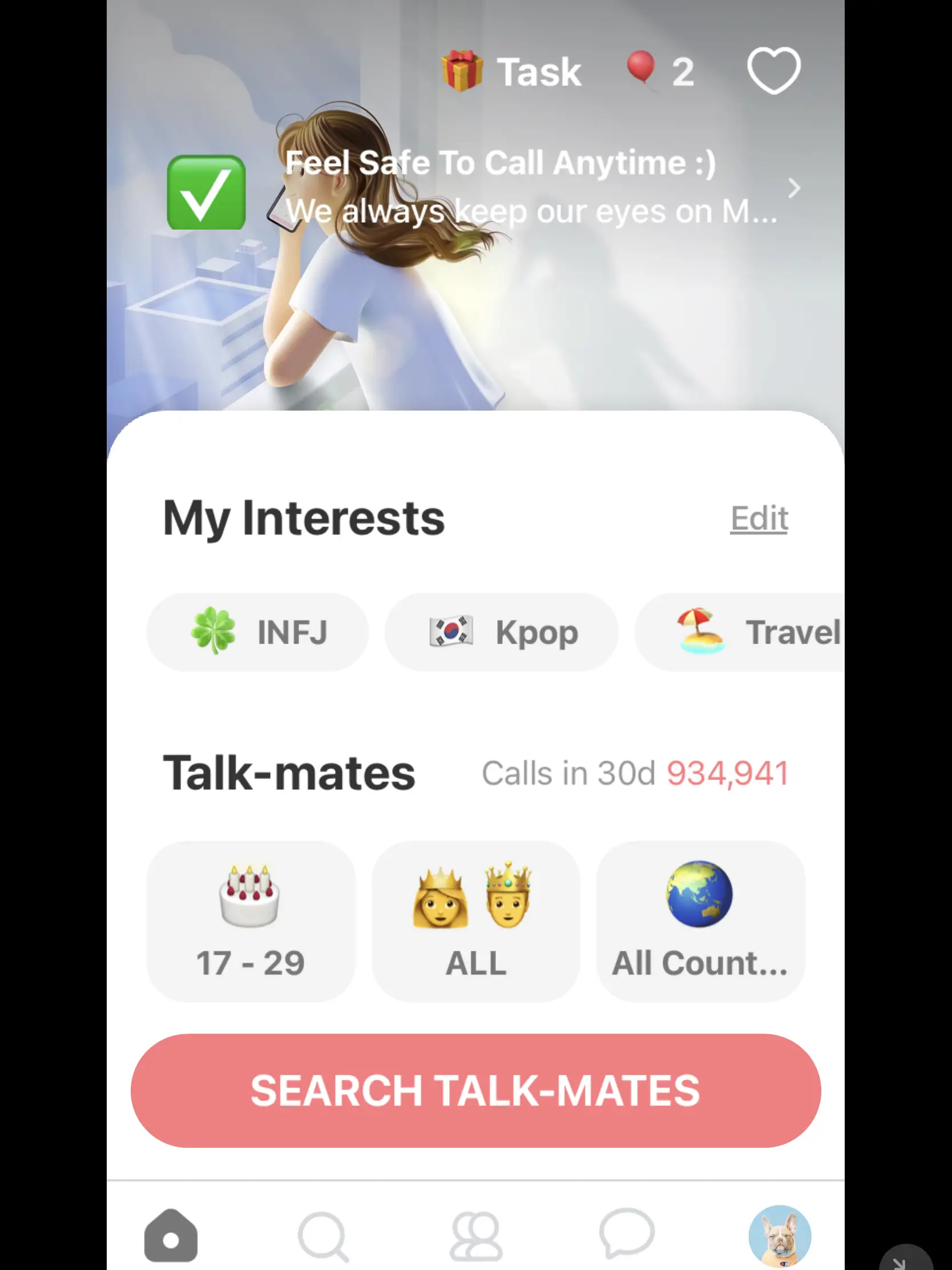Switch to the friends tab

pyautogui.click(x=475, y=1236)
